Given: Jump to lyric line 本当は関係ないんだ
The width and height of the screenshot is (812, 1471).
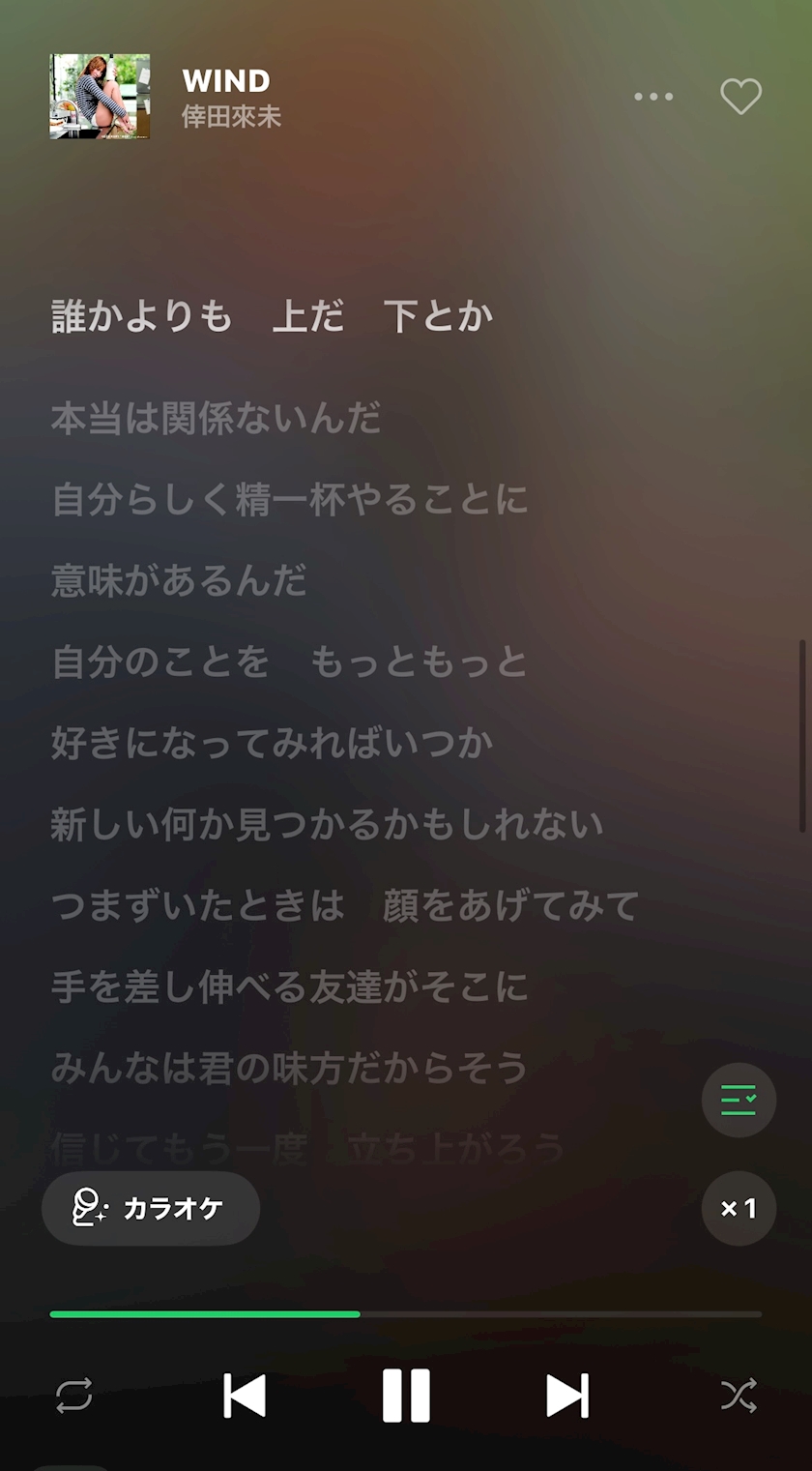Looking at the screenshot, I should pyautogui.click(x=216, y=419).
